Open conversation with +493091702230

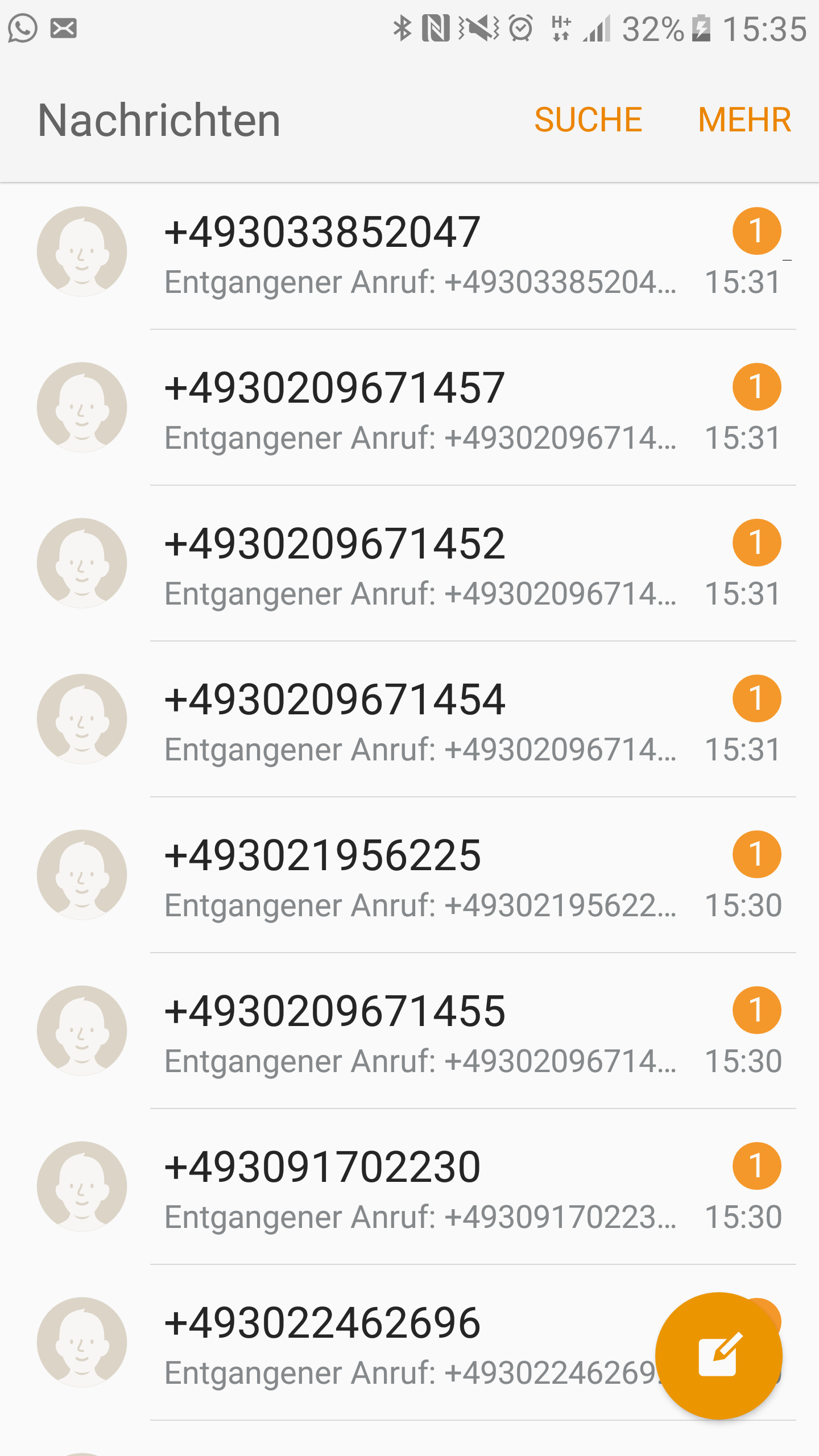point(421,1190)
